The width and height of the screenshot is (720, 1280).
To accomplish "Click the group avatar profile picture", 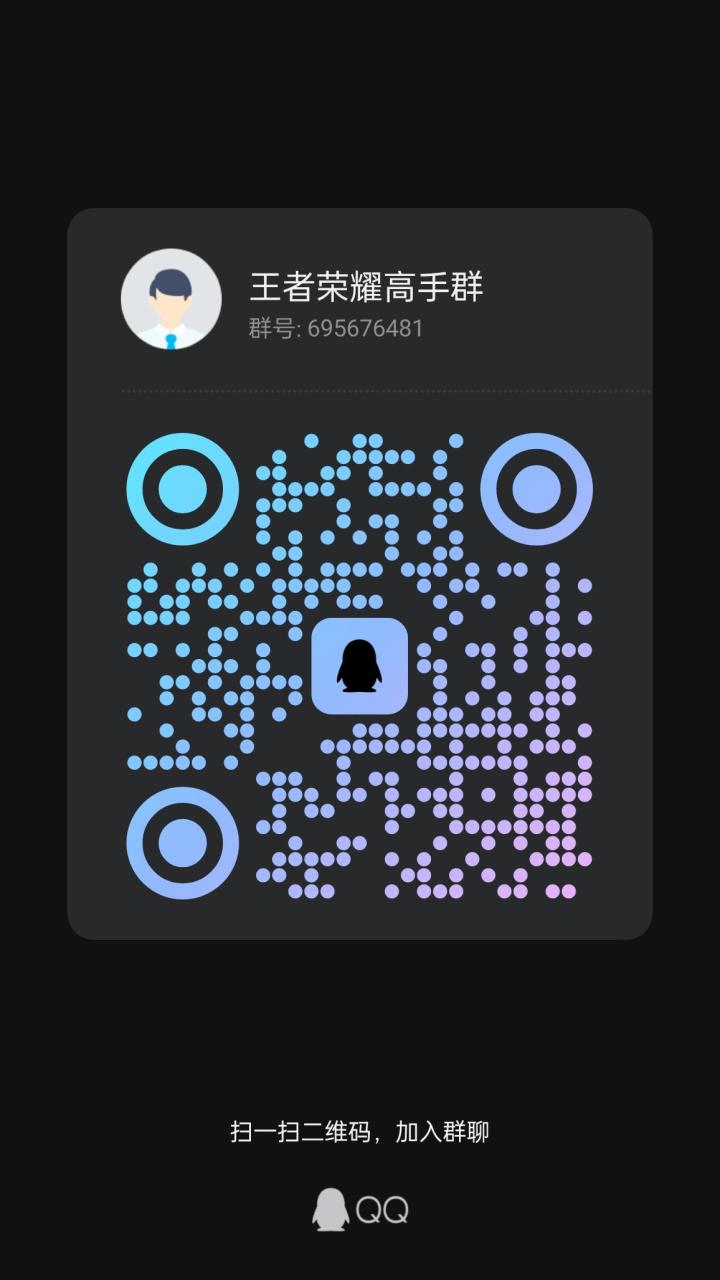I will [x=171, y=300].
